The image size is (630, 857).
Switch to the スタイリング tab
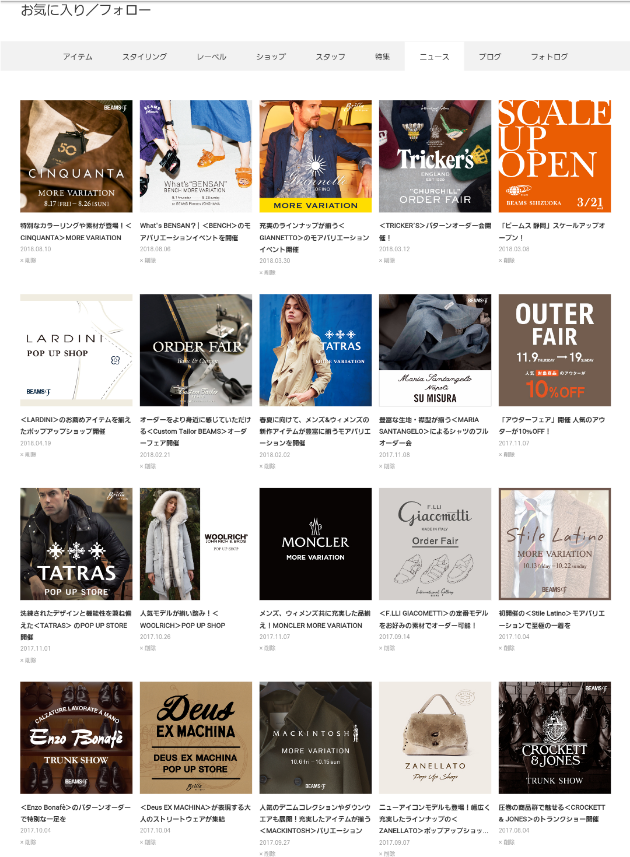pos(145,57)
